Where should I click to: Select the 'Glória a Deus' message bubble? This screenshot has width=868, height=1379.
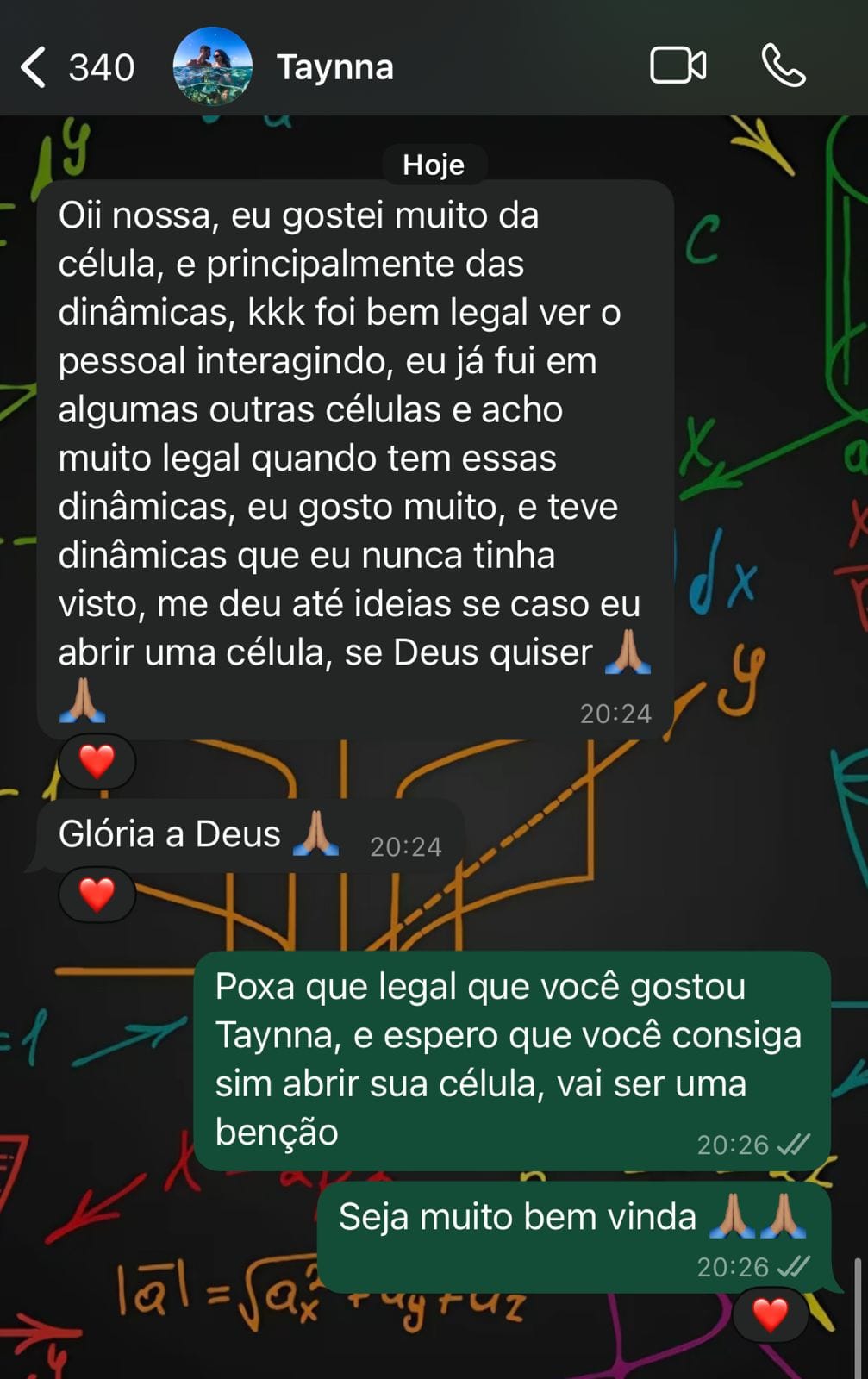(168, 832)
